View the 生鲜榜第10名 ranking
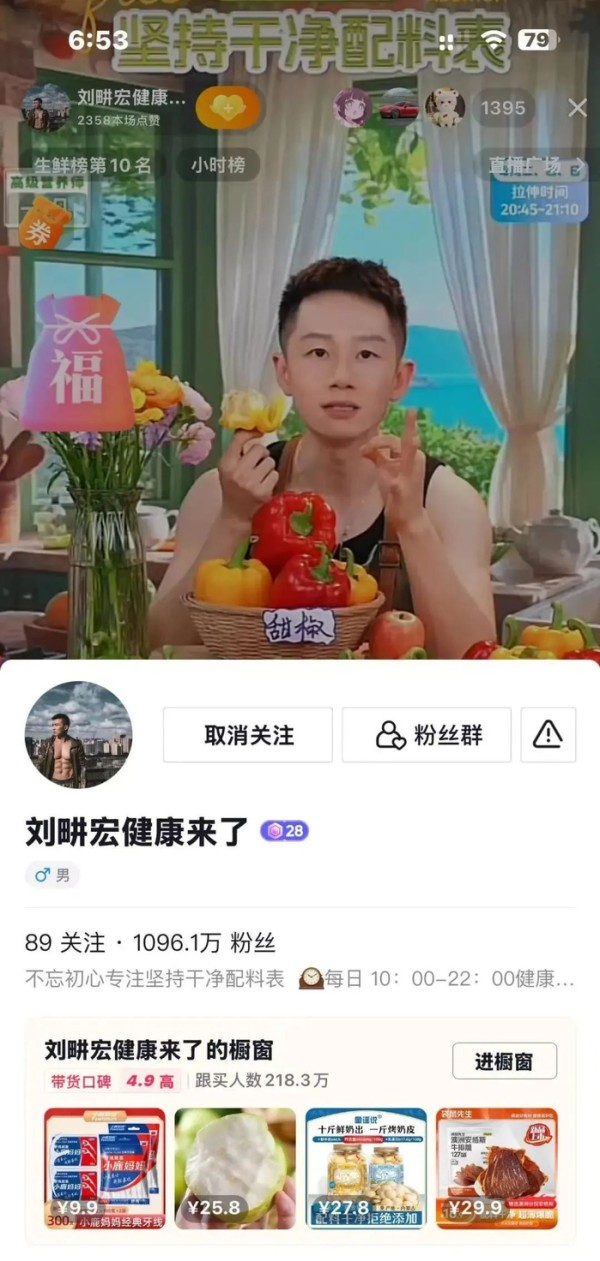The width and height of the screenshot is (600, 1261). pyautogui.click(x=93, y=165)
